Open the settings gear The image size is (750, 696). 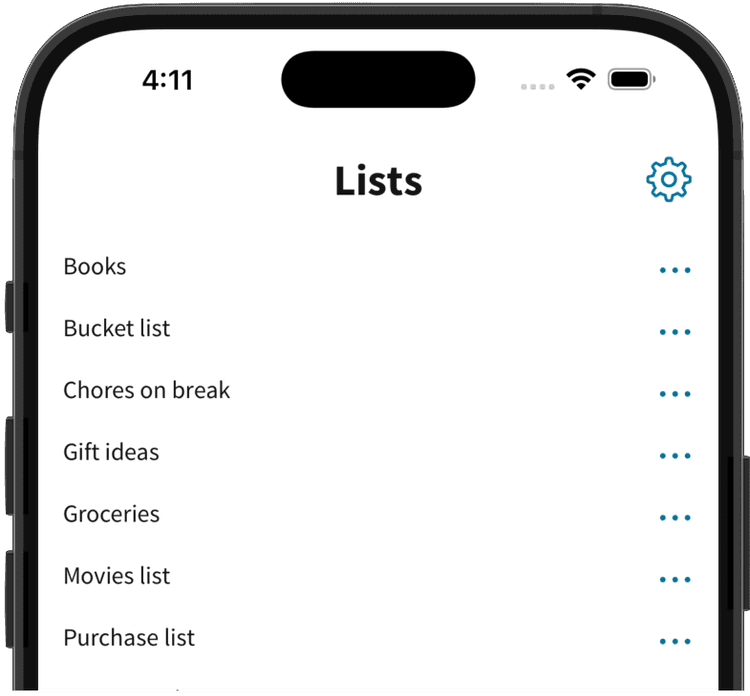tap(669, 180)
